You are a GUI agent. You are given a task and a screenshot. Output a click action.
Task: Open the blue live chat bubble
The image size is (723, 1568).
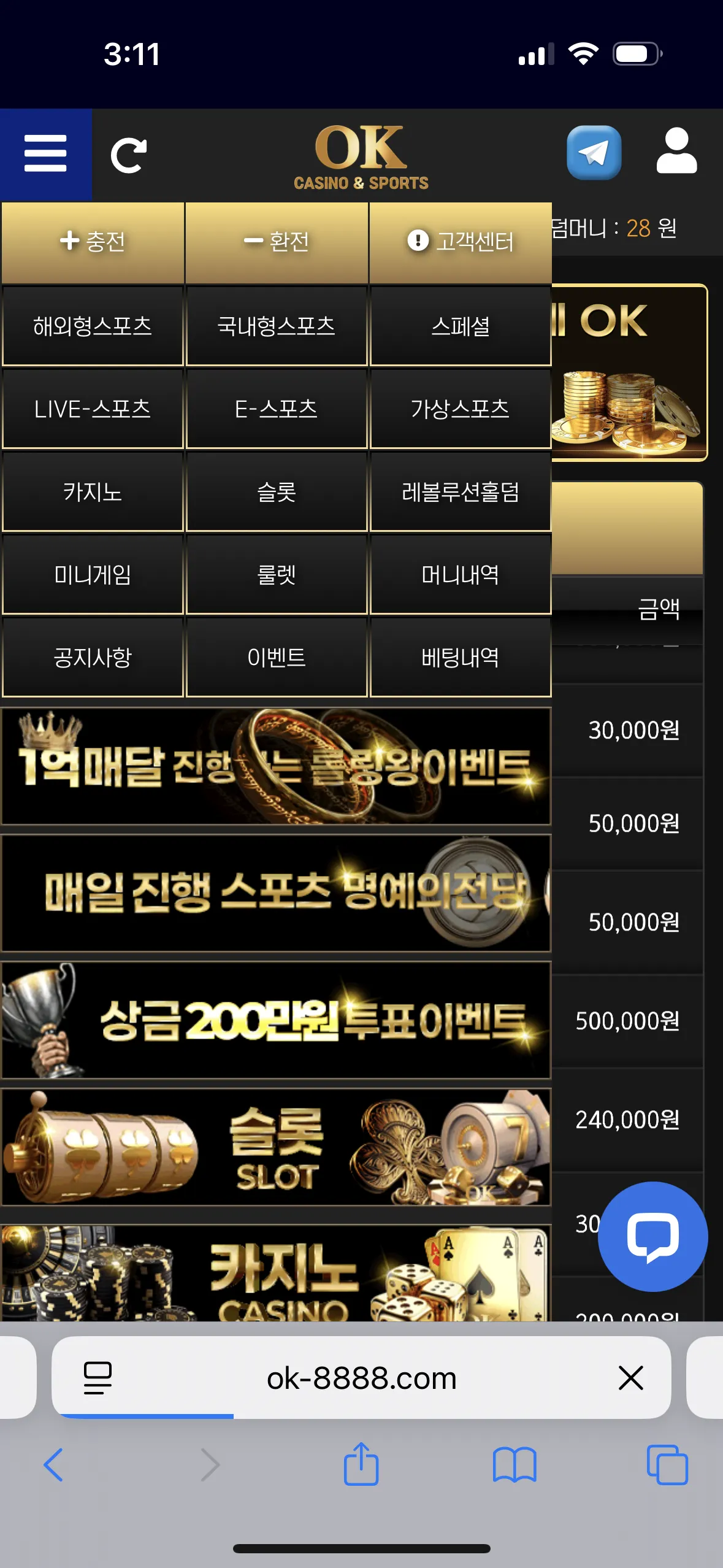coord(652,1237)
